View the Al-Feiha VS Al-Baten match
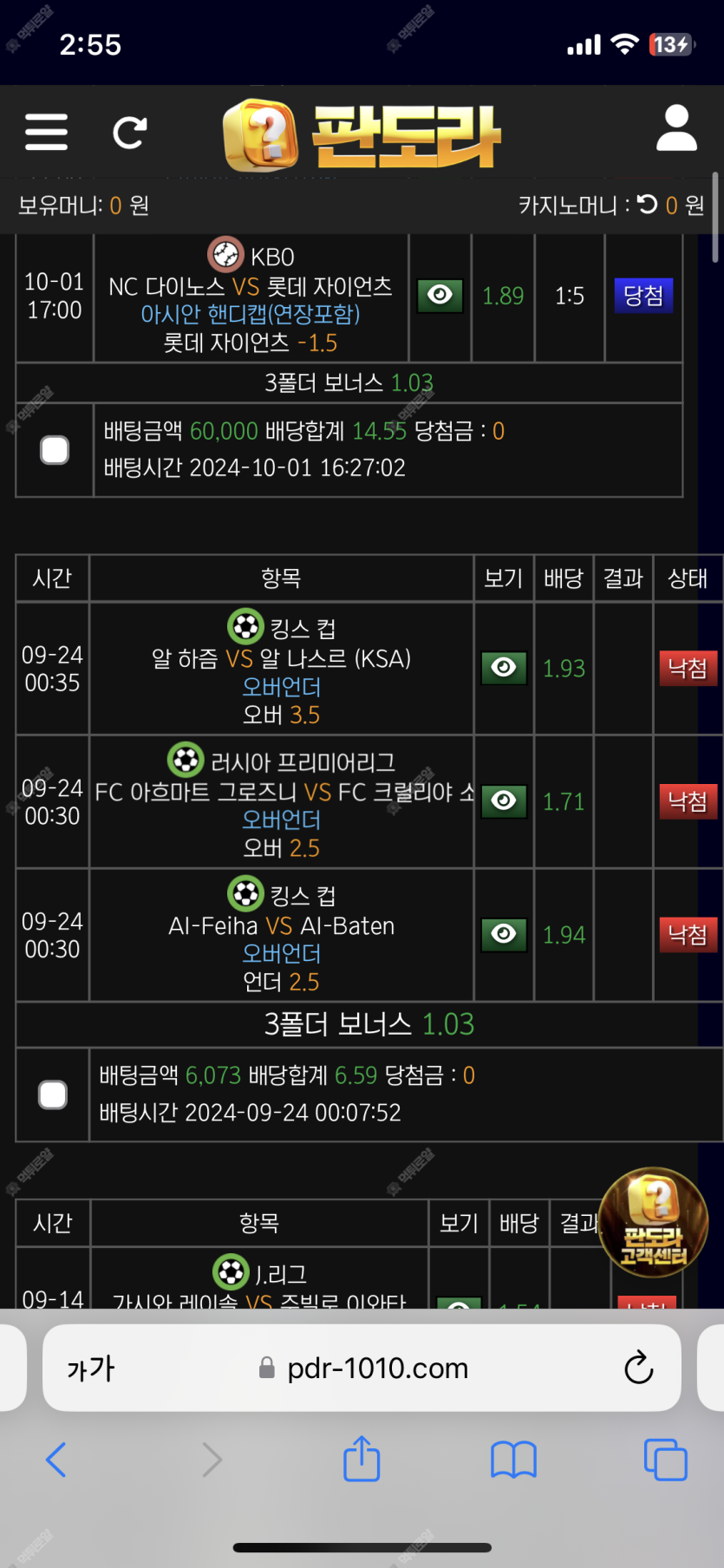The image size is (724, 1568). (504, 934)
